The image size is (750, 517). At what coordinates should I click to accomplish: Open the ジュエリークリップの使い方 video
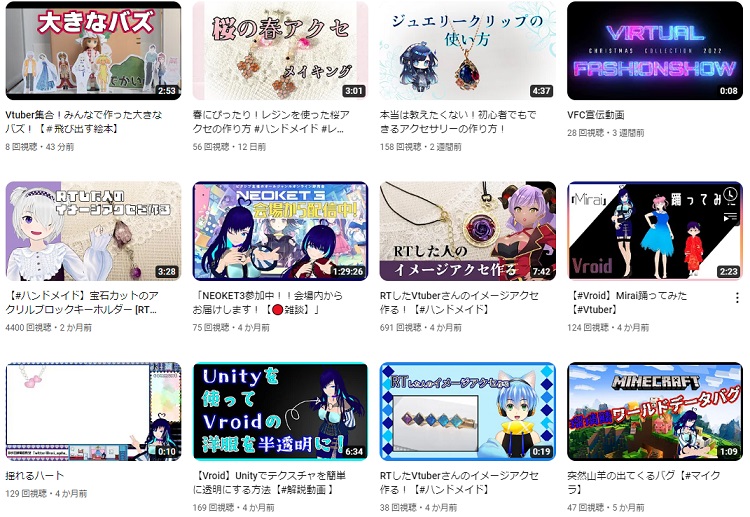pyautogui.click(x=467, y=50)
